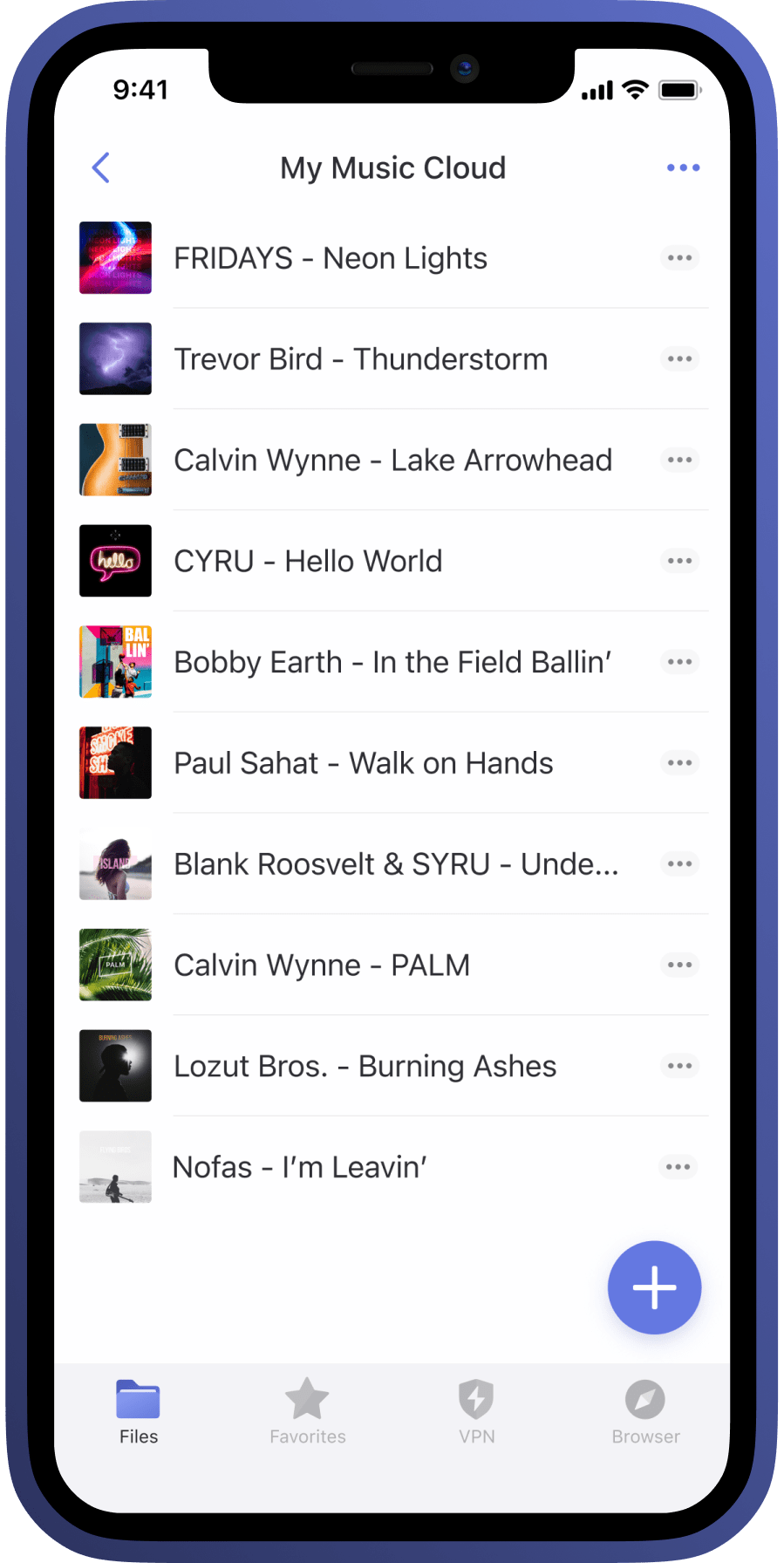Image resolution: width=784 pixels, height=1563 pixels.
Task: Open the VPN tab
Action: pyautogui.click(x=476, y=1411)
